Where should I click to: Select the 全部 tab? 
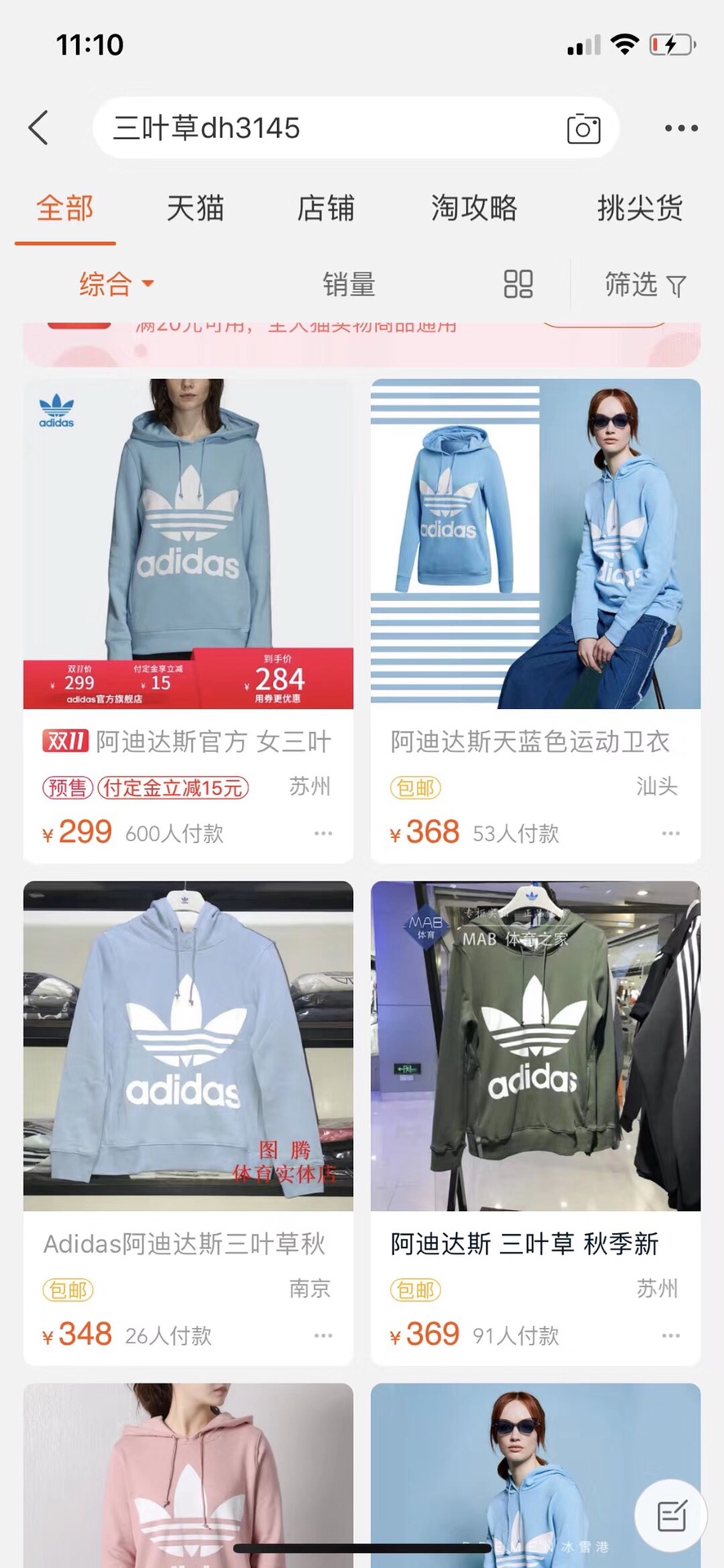coord(65,208)
